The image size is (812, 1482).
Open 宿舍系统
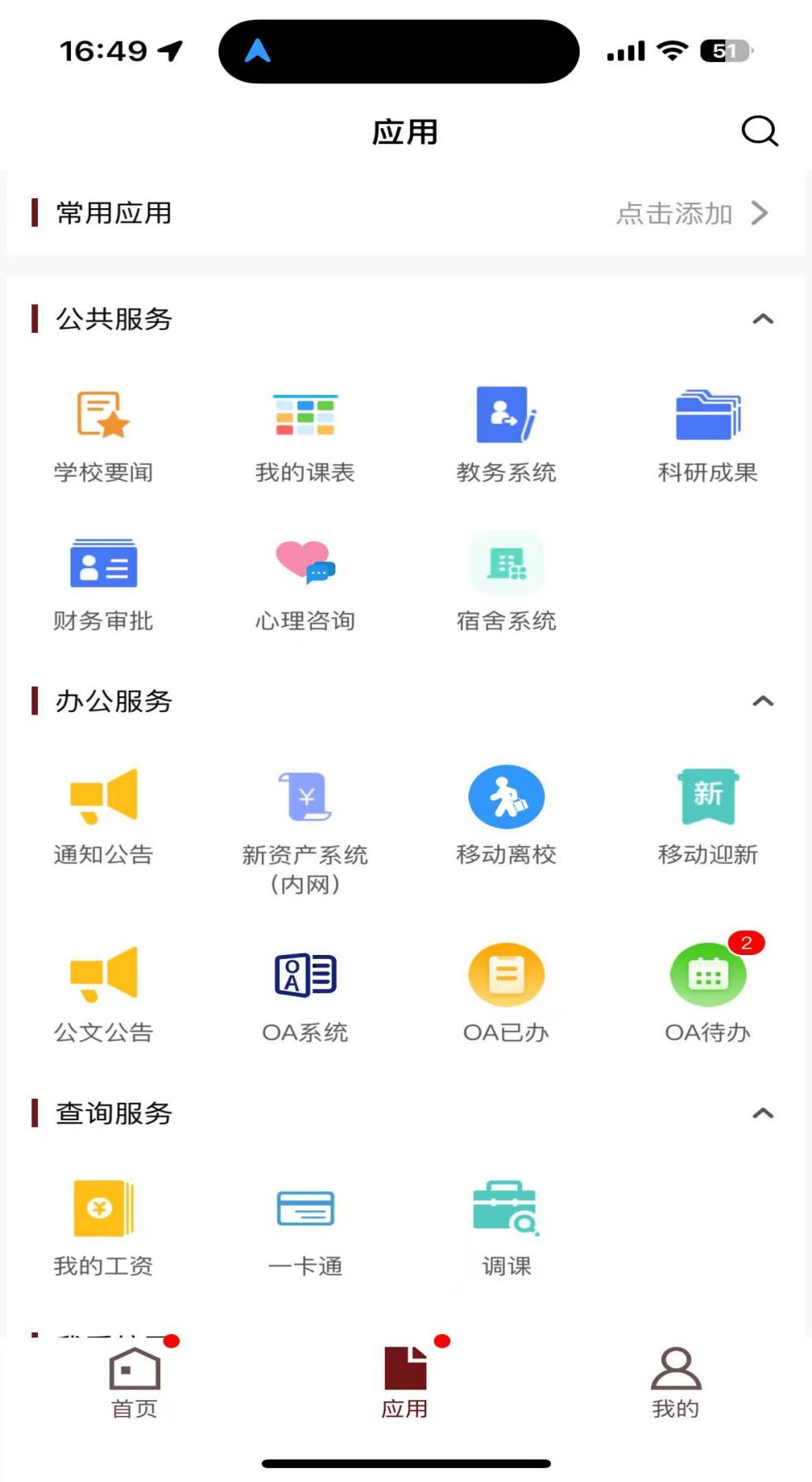pos(506,583)
